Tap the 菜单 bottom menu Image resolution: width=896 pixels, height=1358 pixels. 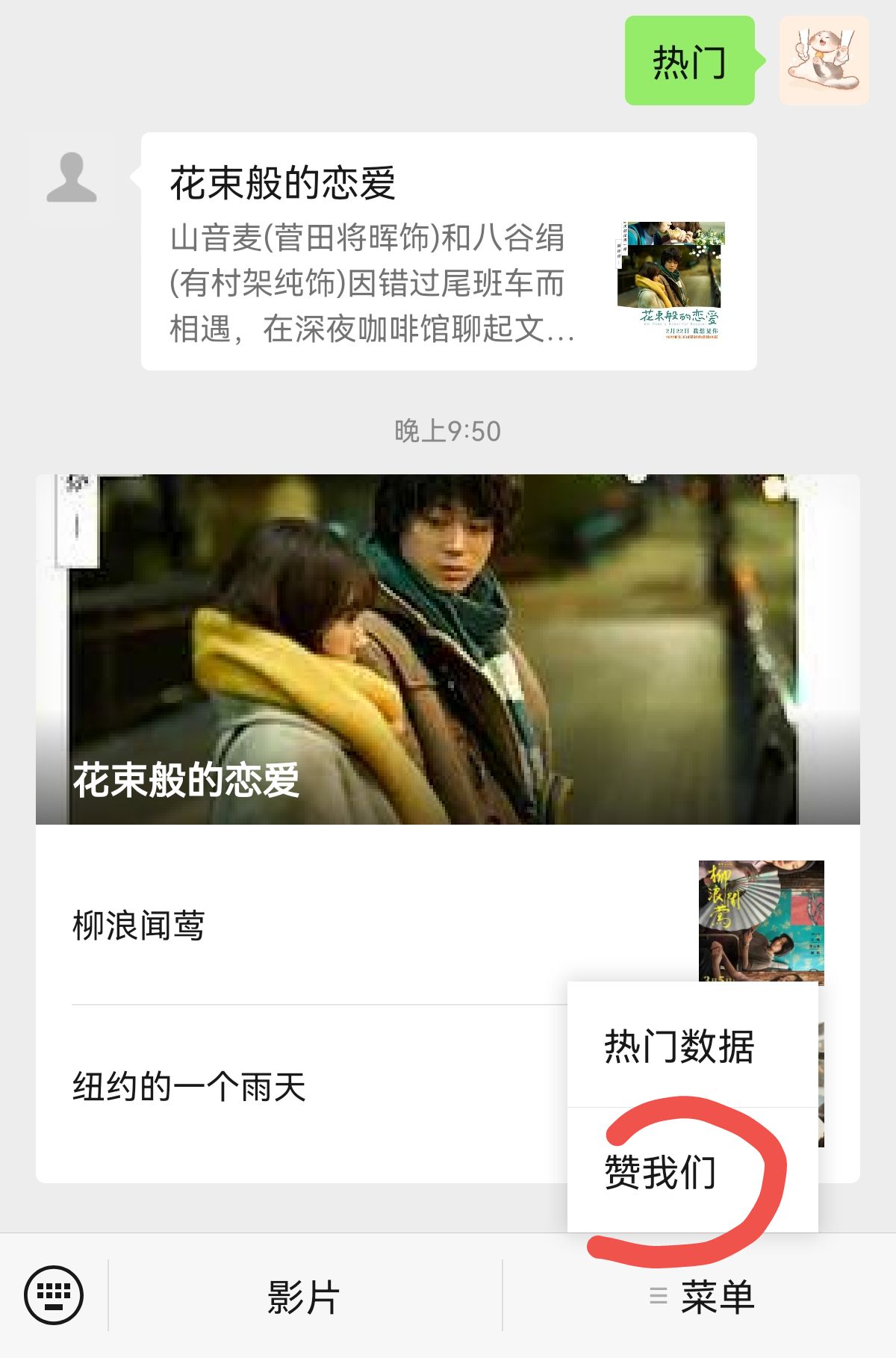click(x=702, y=1296)
